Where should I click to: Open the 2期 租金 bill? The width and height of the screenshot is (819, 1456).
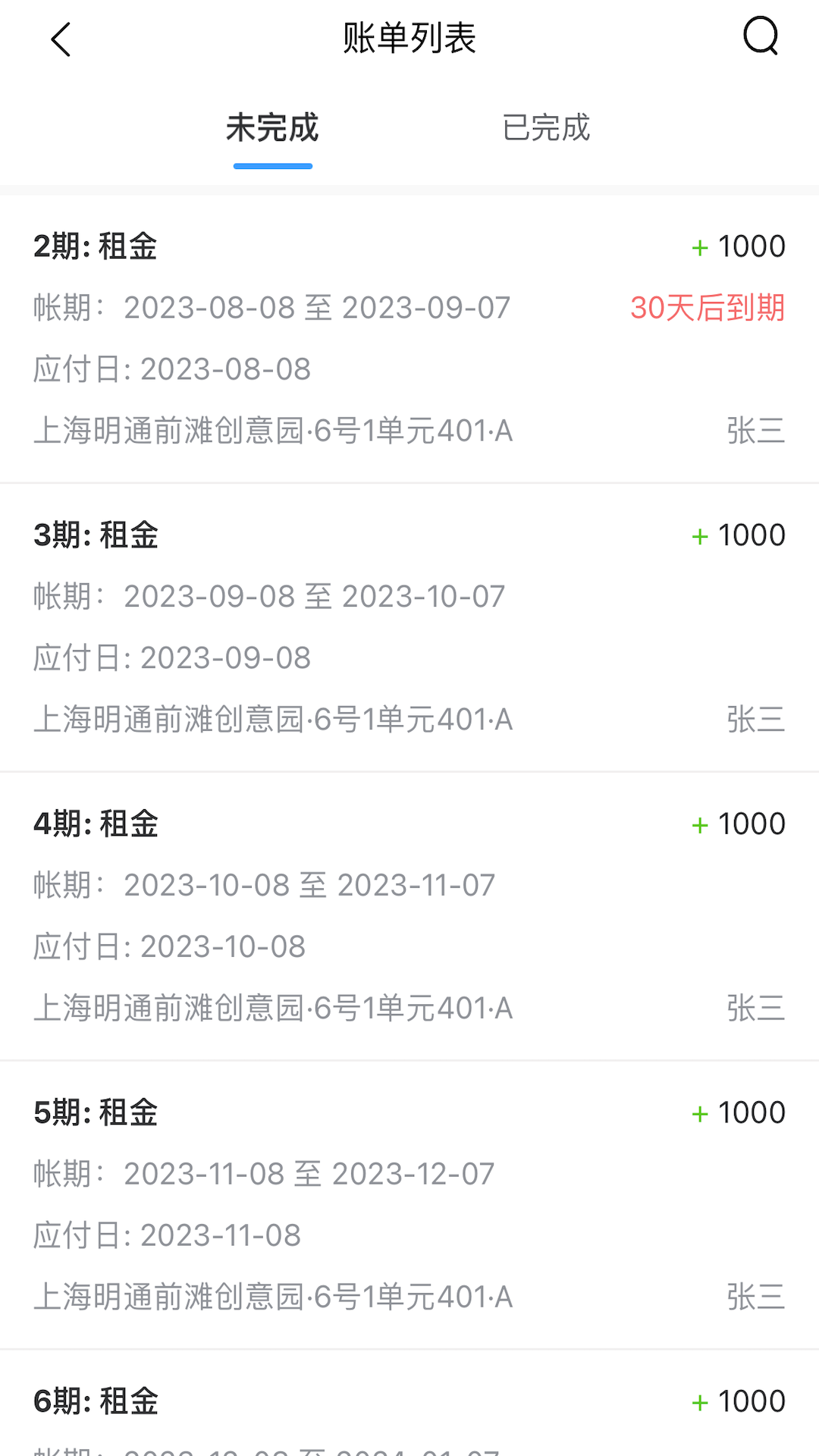tap(409, 338)
